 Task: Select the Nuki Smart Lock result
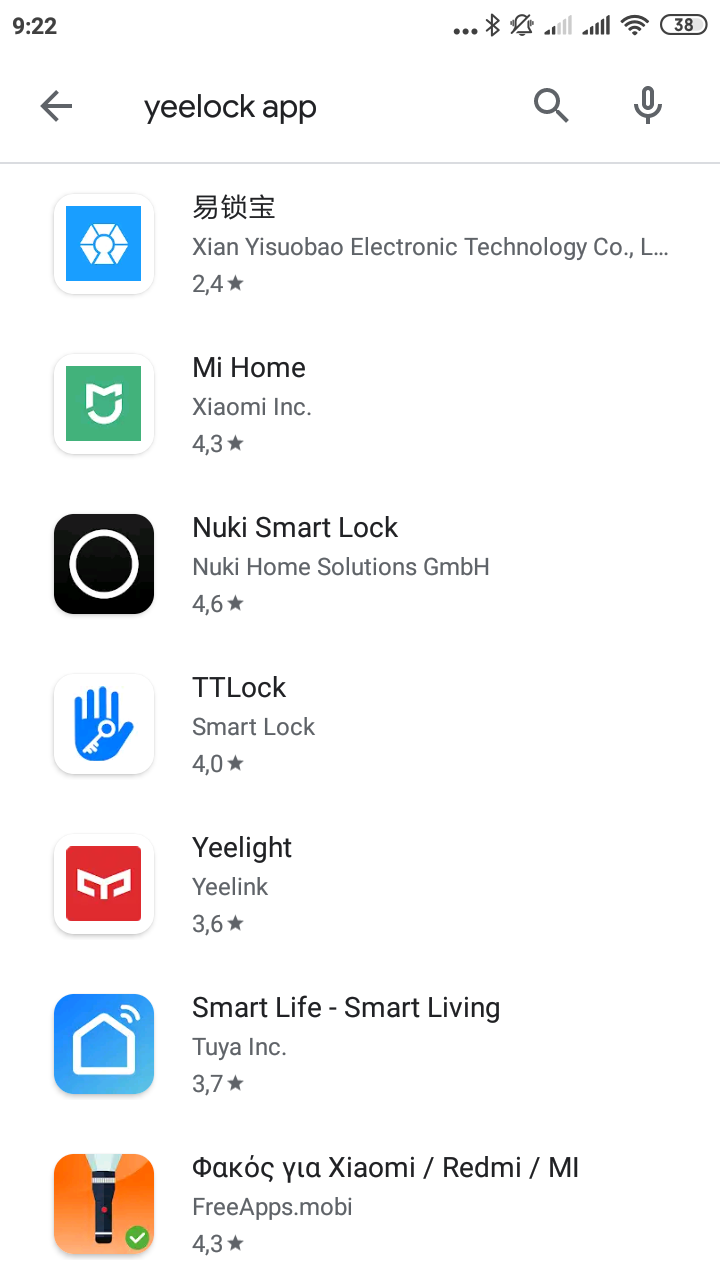(x=360, y=564)
